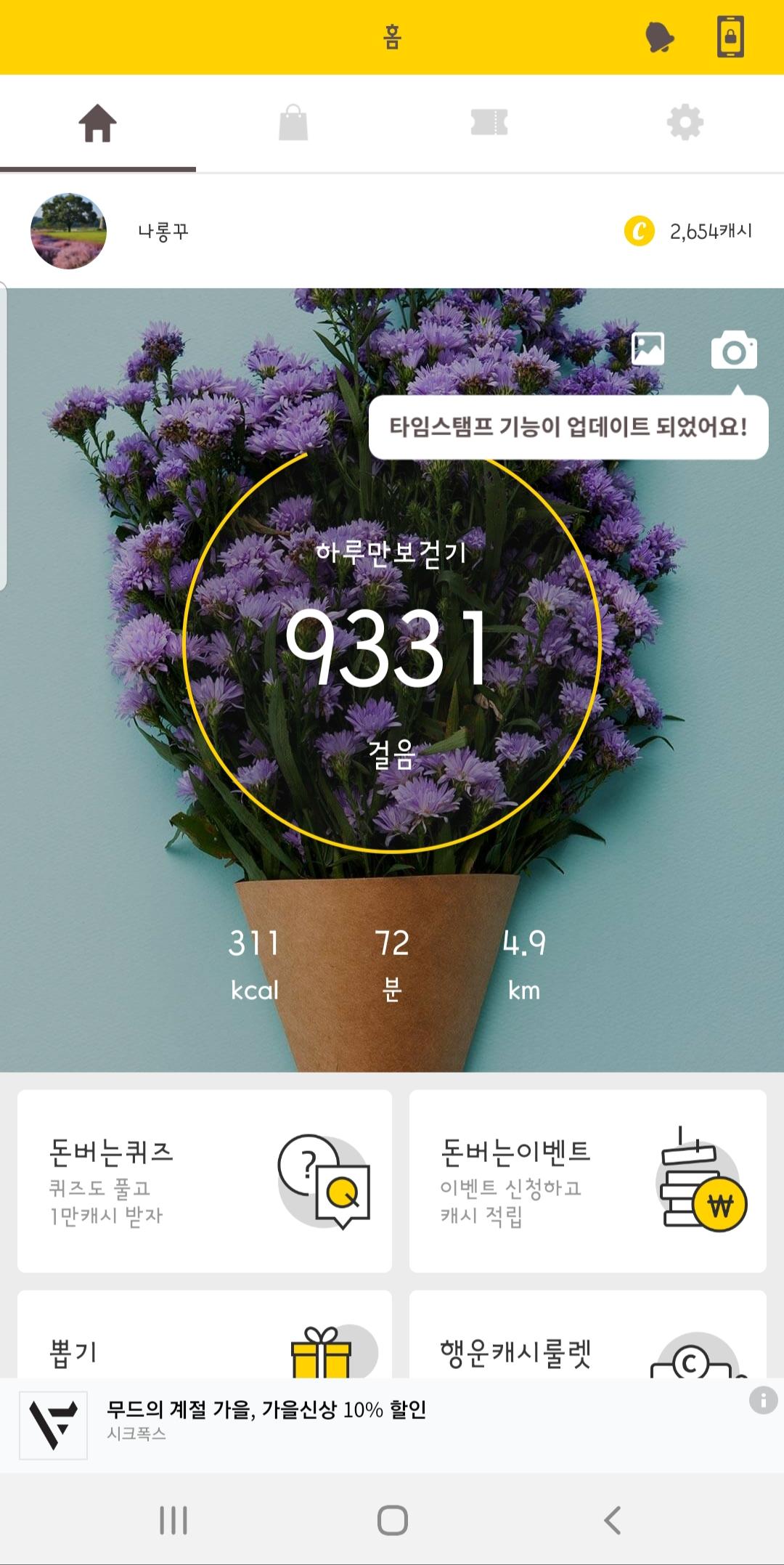
Task: Open the 돈버는이벤트 card
Action: 588,1180
